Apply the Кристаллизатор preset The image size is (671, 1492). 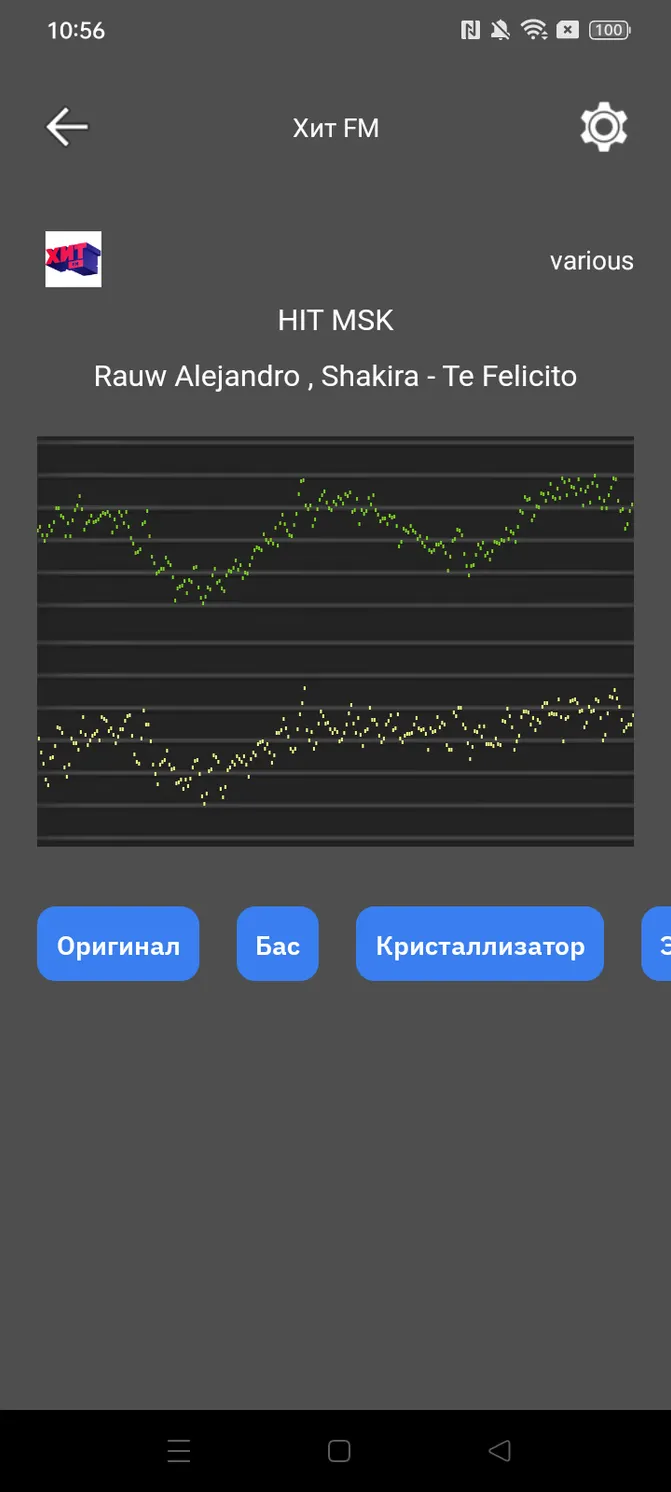[480, 944]
